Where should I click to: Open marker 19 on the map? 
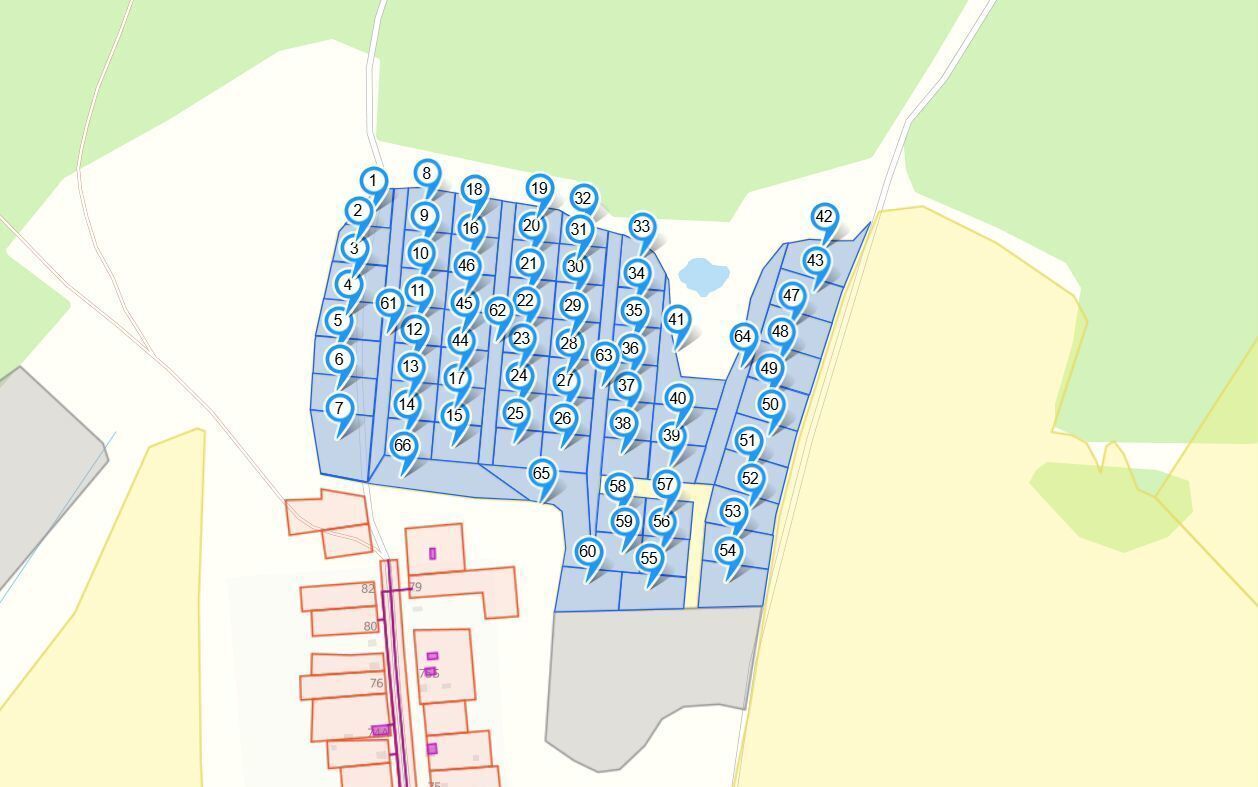pos(539,187)
